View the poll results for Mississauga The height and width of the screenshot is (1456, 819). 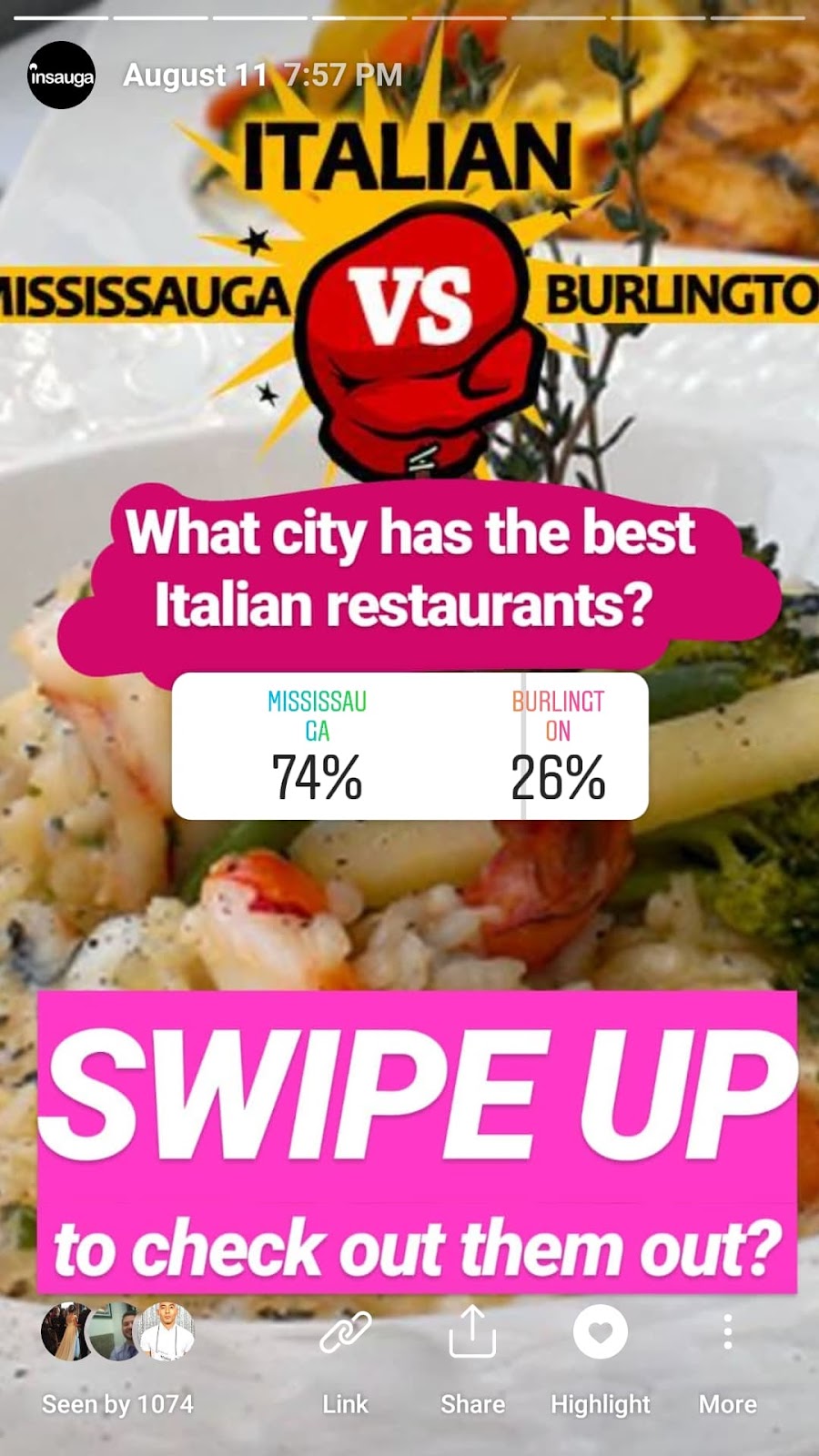[x=317, y=746]
